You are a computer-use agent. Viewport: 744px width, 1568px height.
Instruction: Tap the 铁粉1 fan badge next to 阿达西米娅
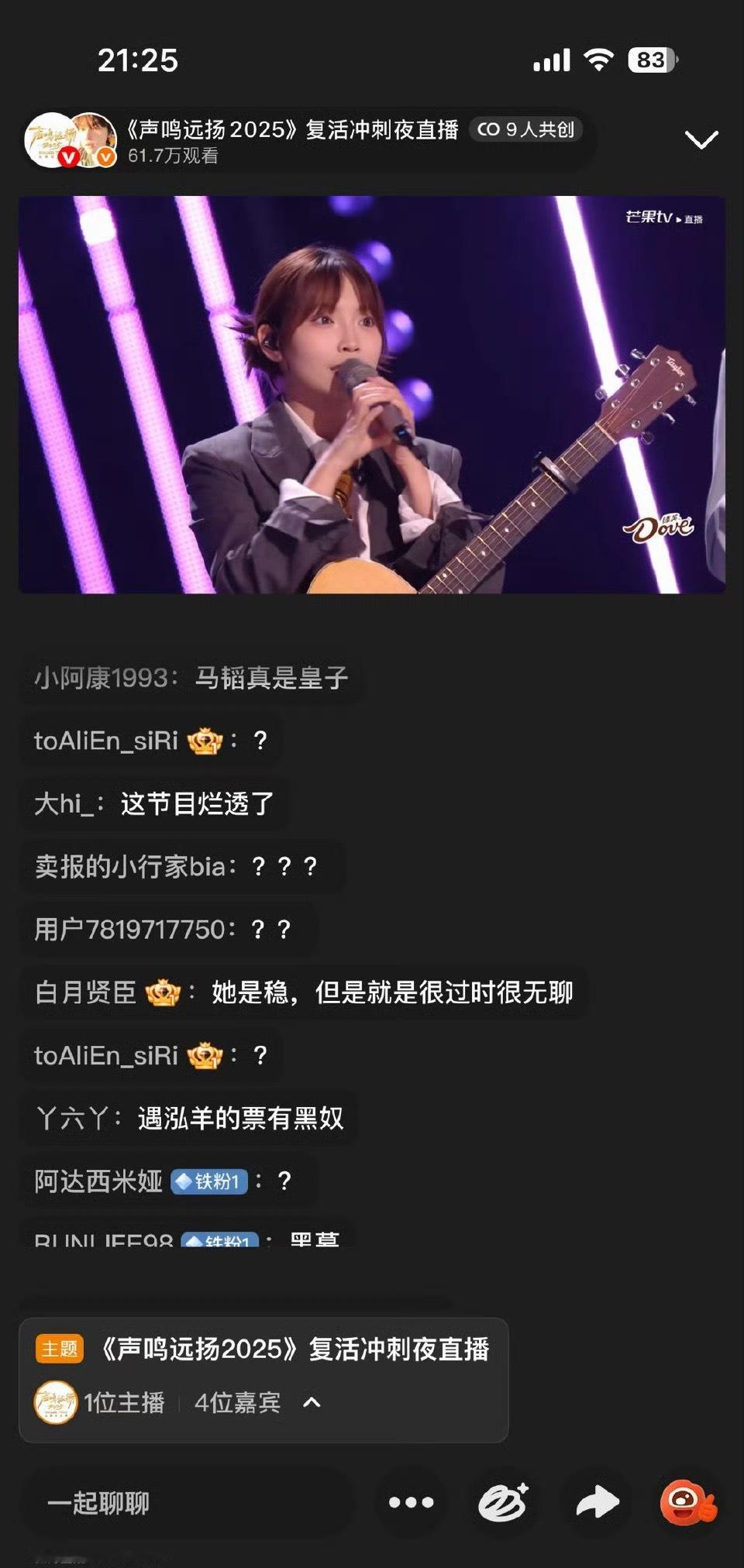click(x=211, y=1181)
